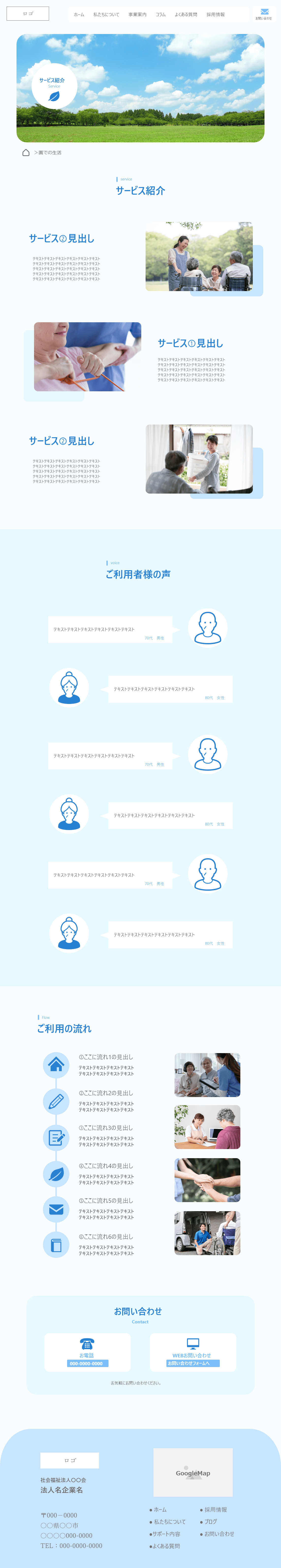Tap the footer ホーム link
Image resolution: width=281 pixels, height=1568 pixels.
[x=160, y=1510]
